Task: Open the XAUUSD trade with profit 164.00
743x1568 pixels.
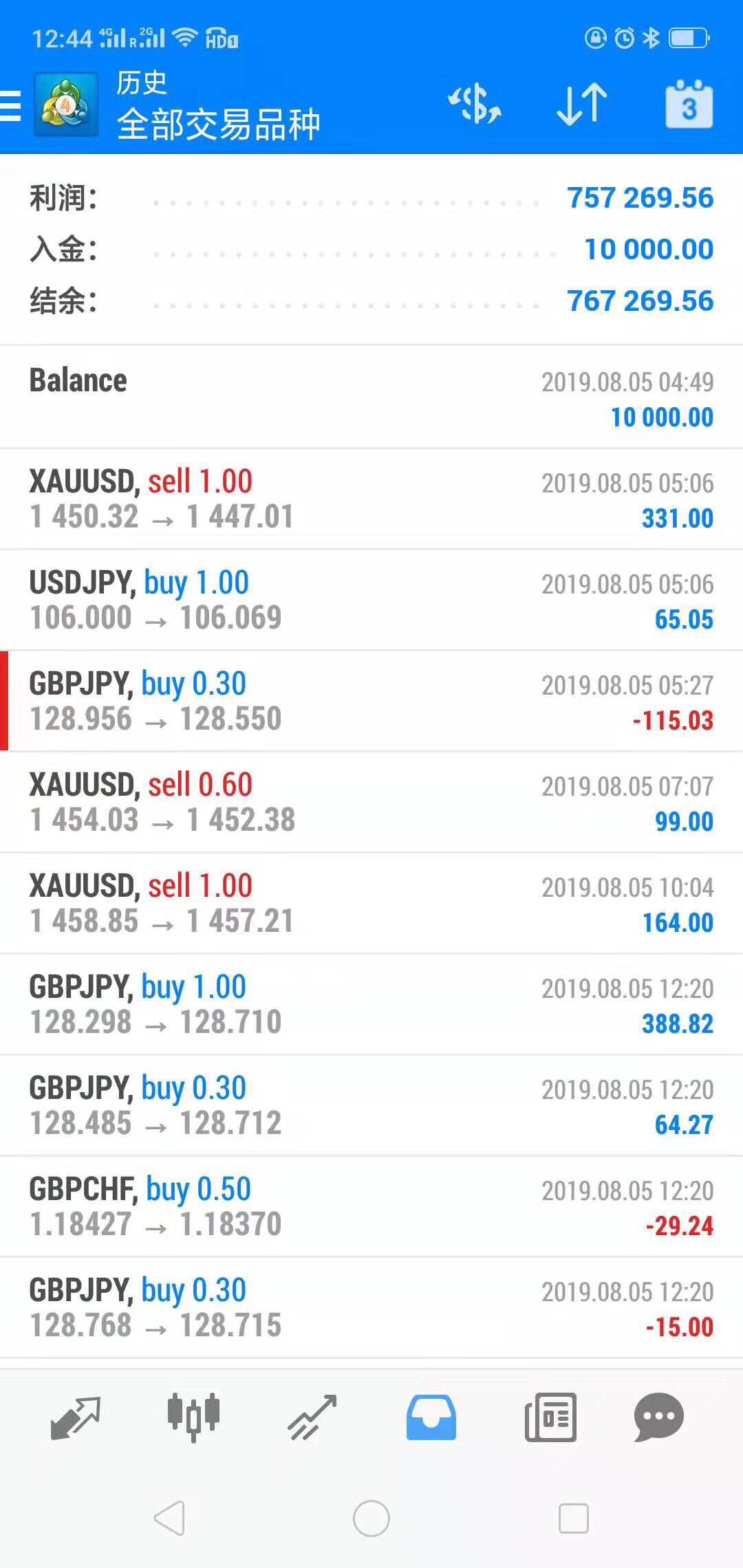Action: point(371,904)
